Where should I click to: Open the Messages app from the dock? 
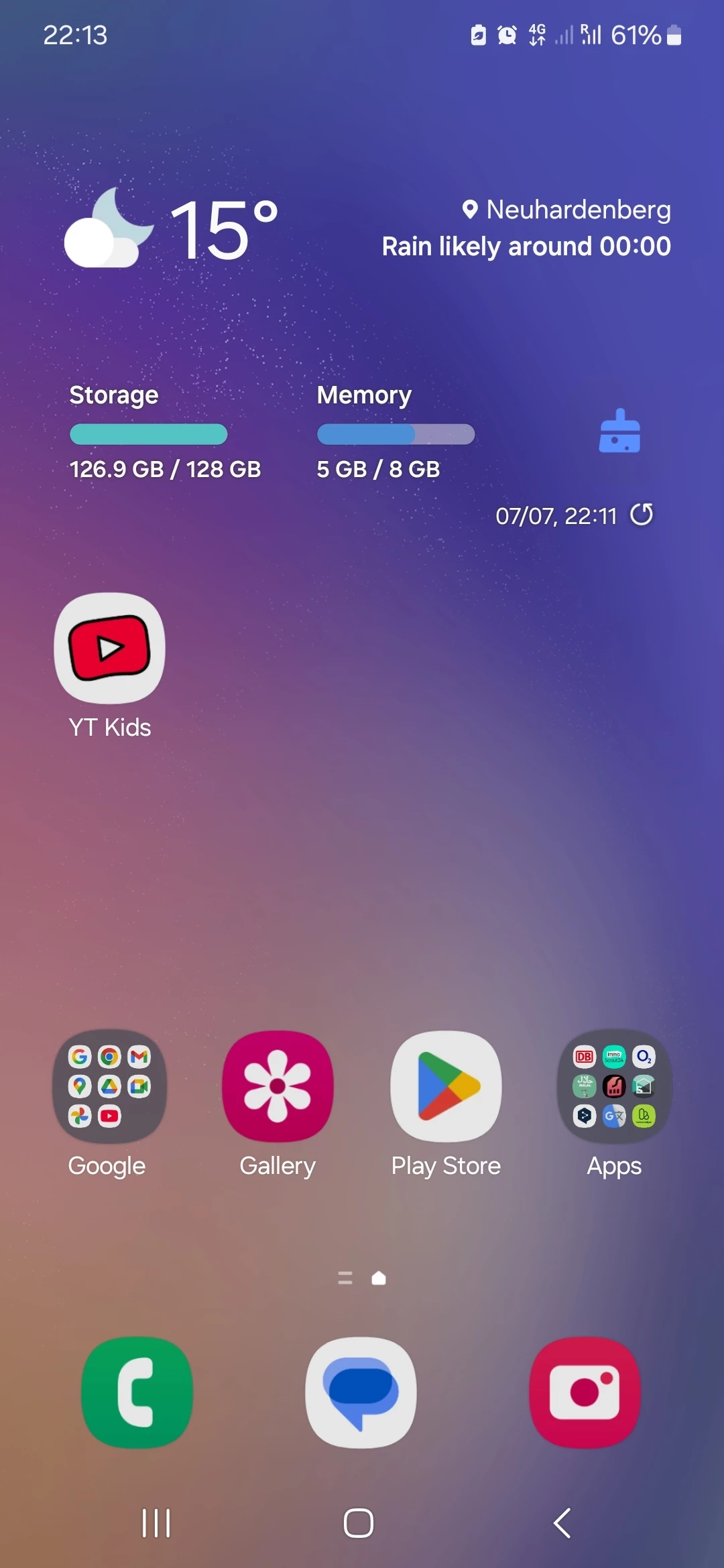click(x=361, y=1392)
